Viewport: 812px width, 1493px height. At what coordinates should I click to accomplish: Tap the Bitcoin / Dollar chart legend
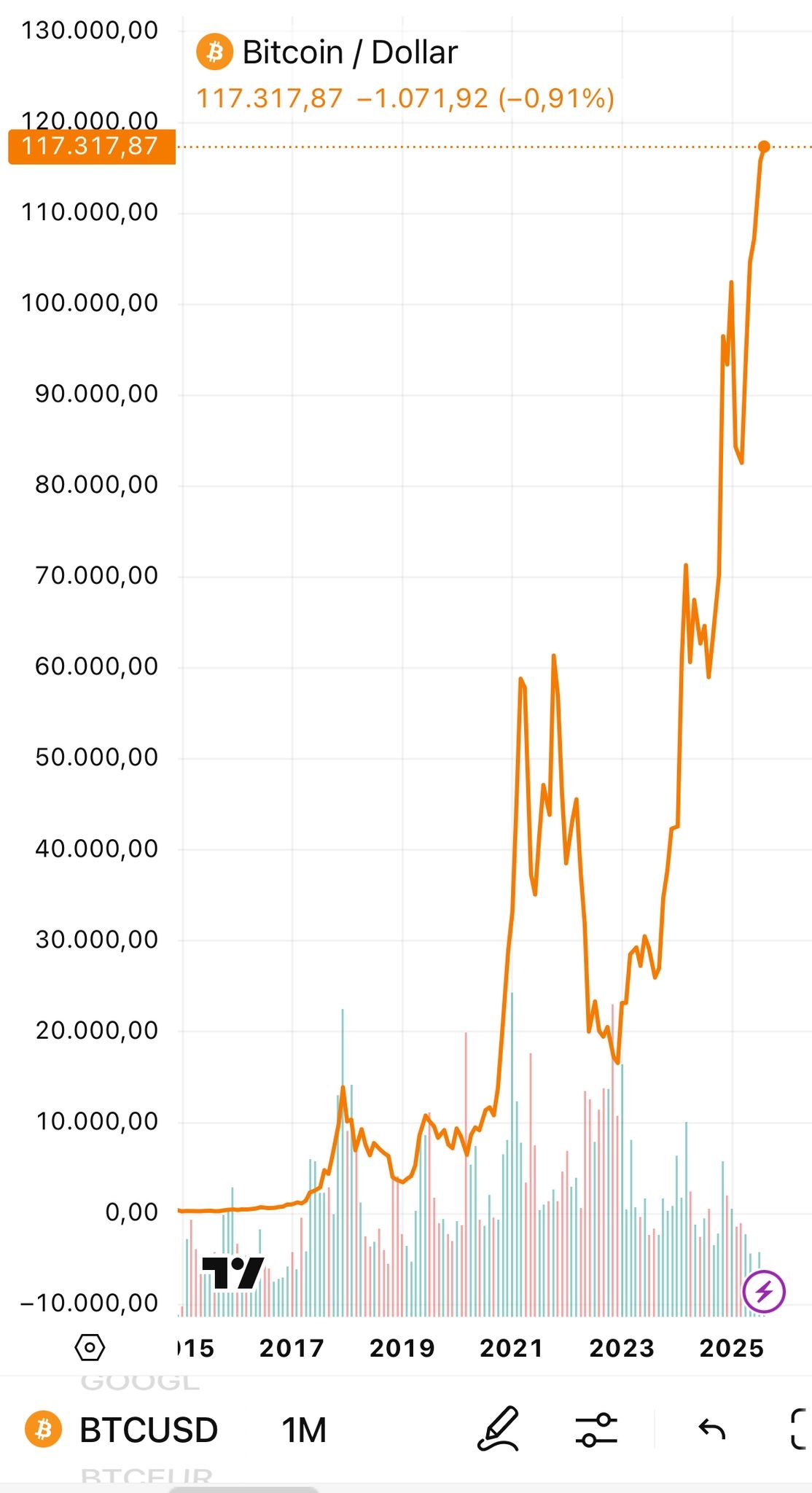349,52
